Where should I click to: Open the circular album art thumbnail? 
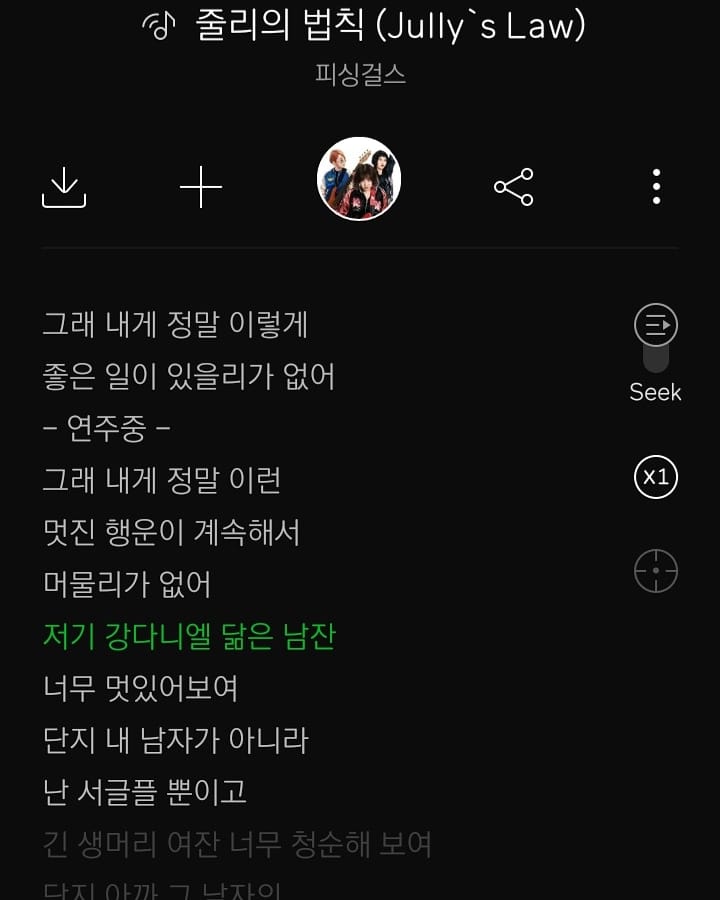(x=359, y=179)
